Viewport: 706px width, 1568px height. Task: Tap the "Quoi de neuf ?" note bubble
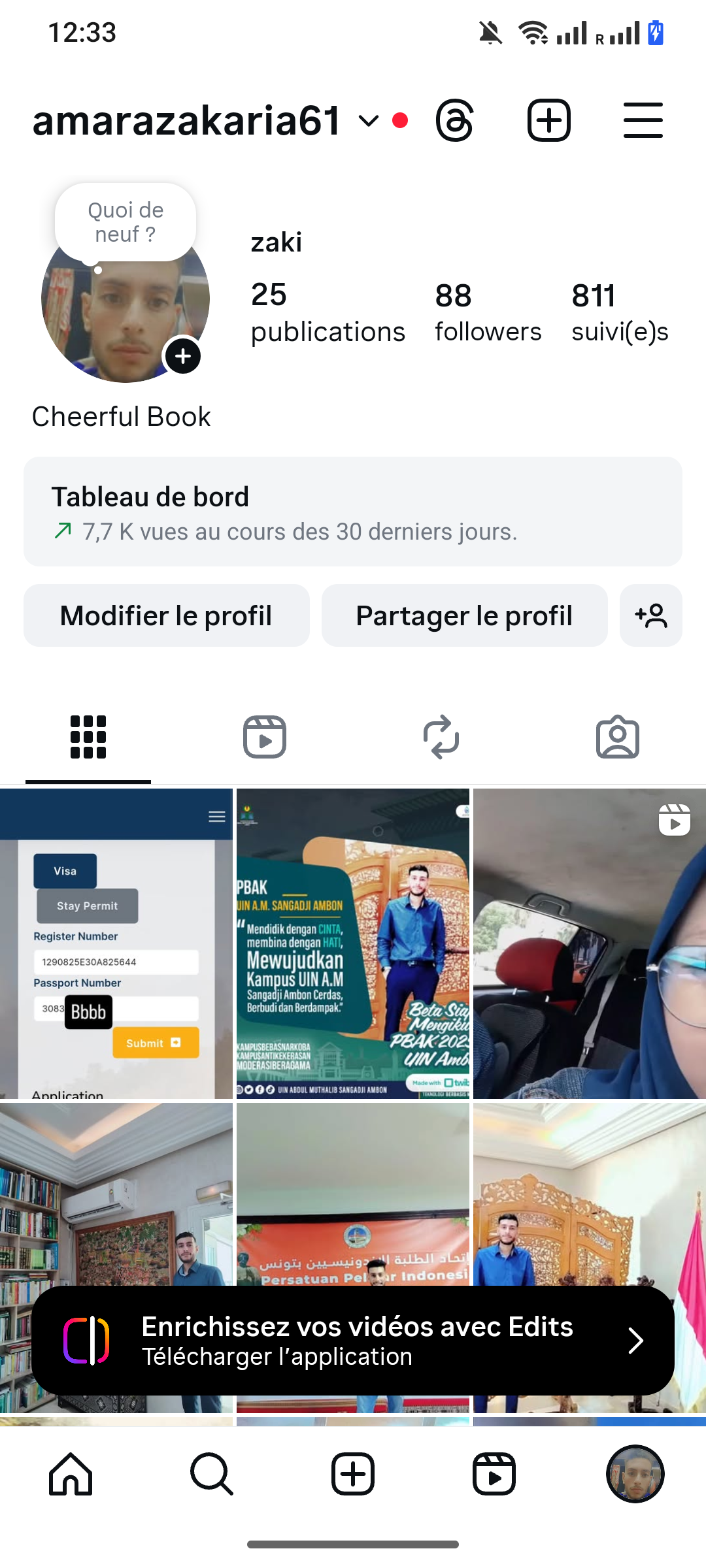(126, 222)
